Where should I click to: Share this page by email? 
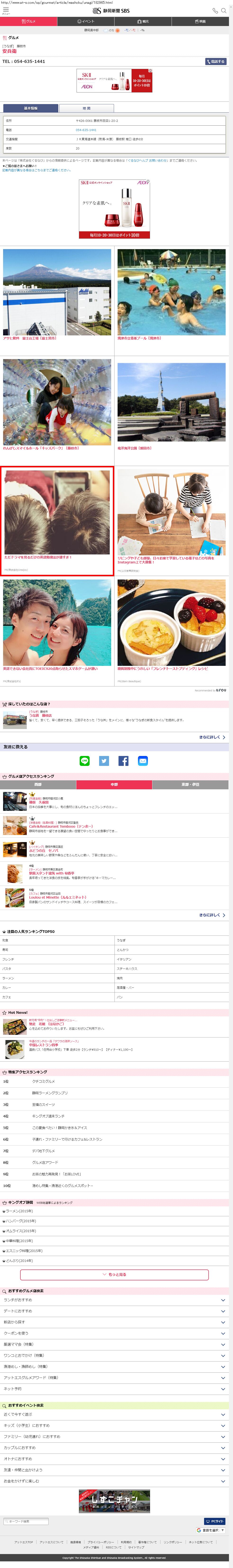tap(143, 761)
